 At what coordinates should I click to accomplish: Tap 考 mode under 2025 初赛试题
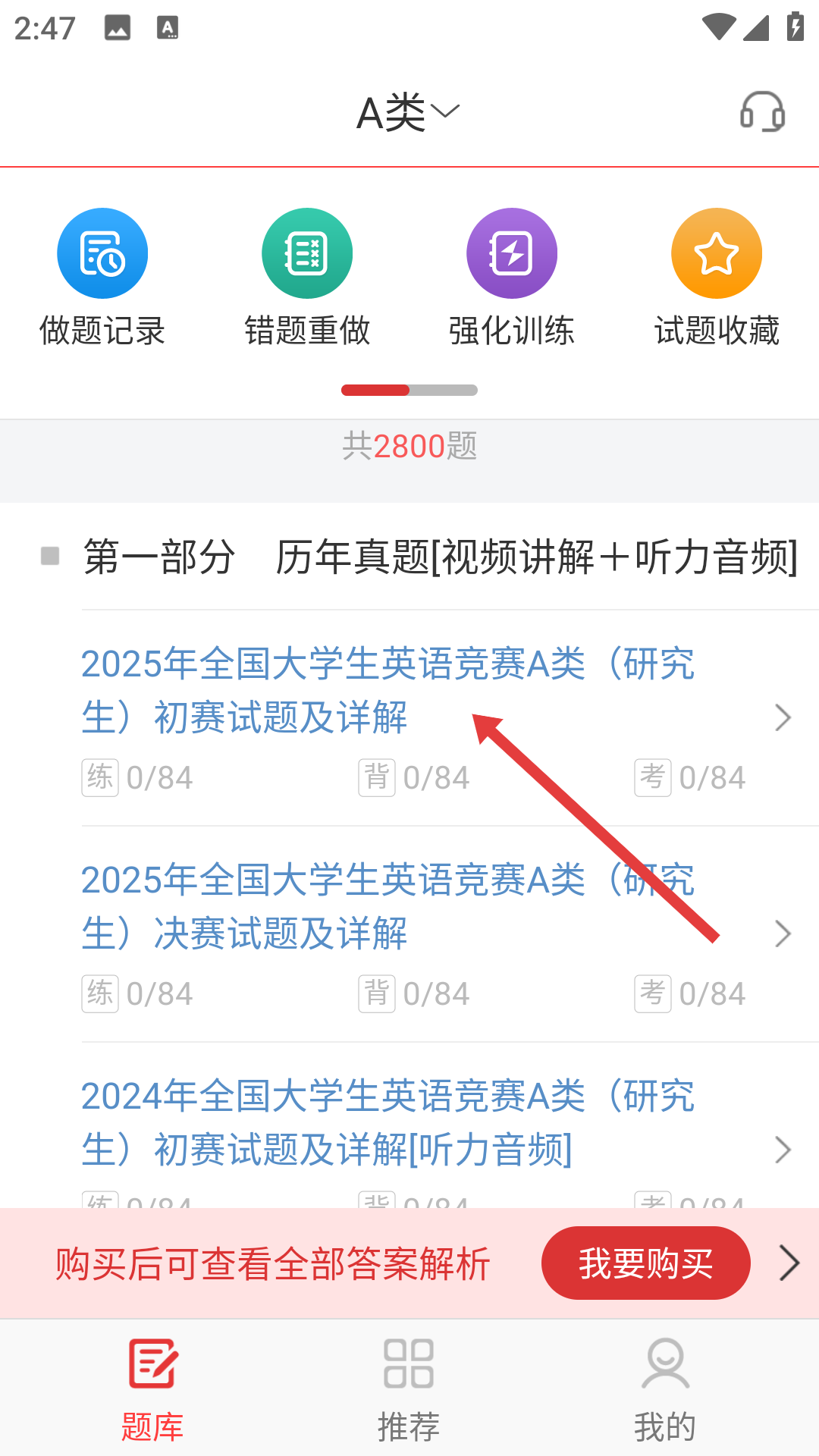pyautogui.click(x=690, y=777)
